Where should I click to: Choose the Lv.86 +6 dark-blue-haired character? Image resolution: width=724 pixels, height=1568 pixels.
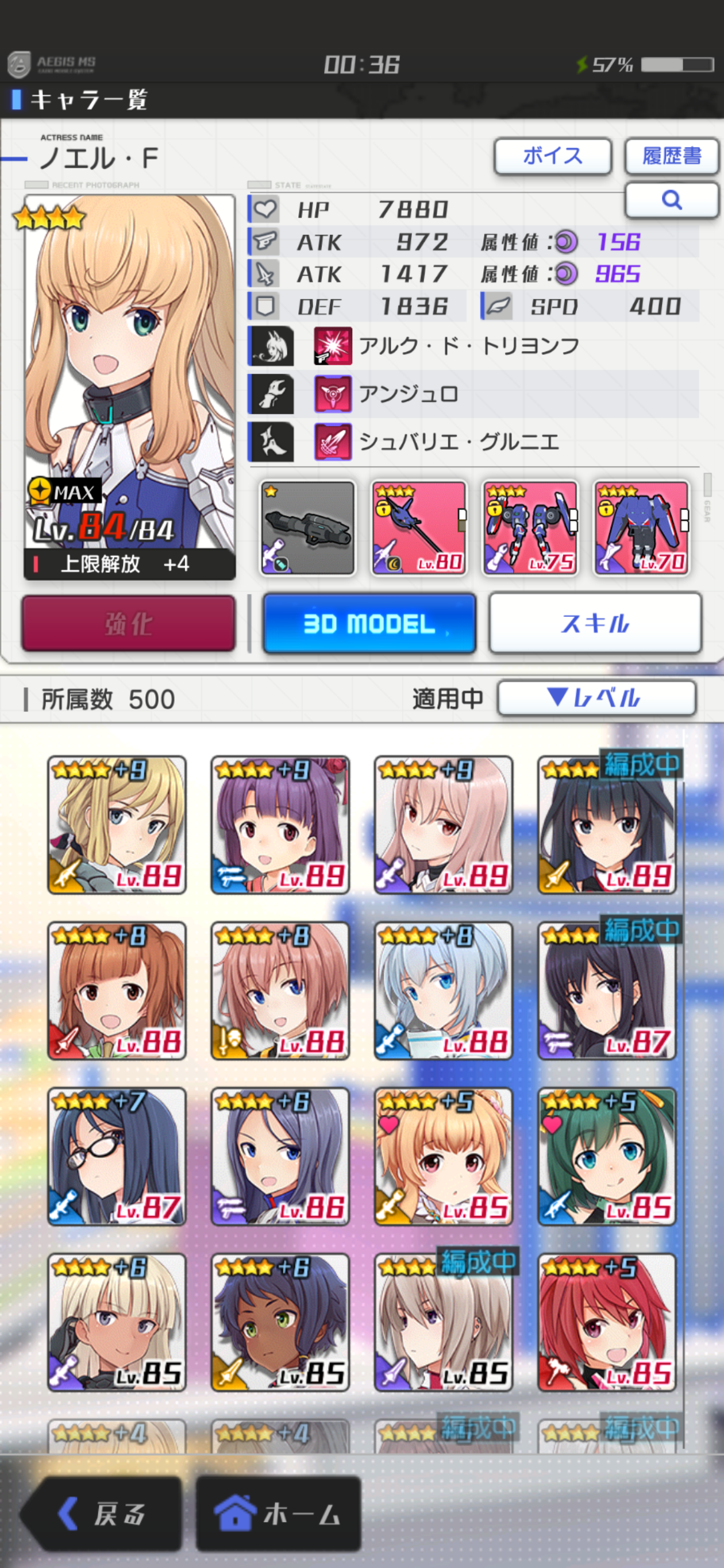[x=280, y=1157]
